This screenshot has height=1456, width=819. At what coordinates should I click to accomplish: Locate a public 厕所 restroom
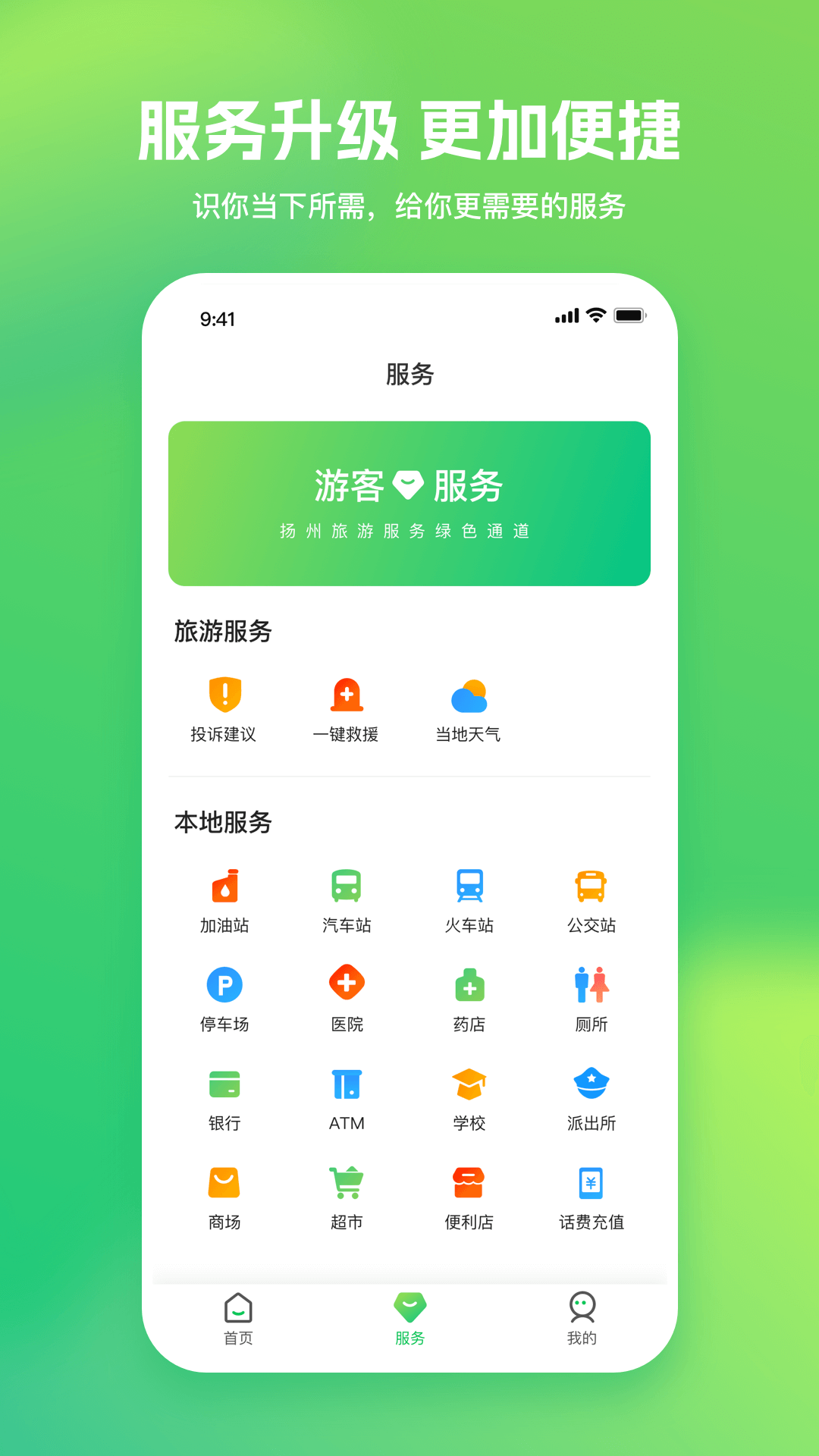(x=592, y=997)
